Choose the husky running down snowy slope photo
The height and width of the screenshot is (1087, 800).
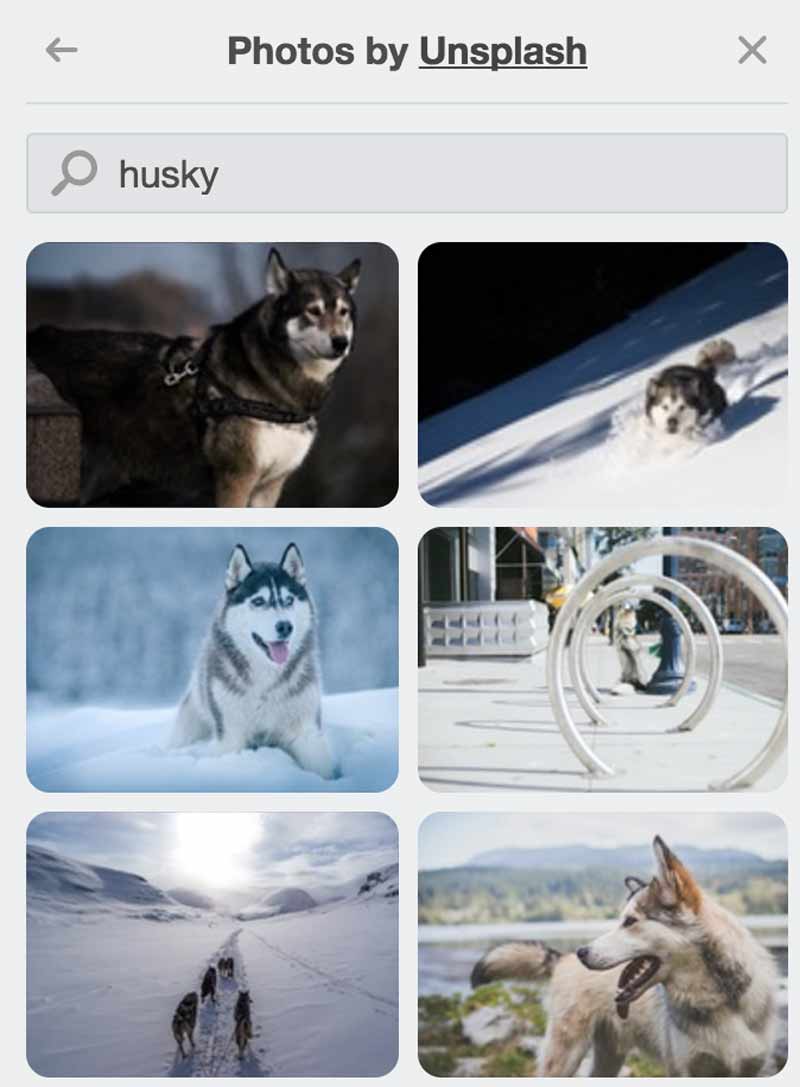[x=602, y=374]
